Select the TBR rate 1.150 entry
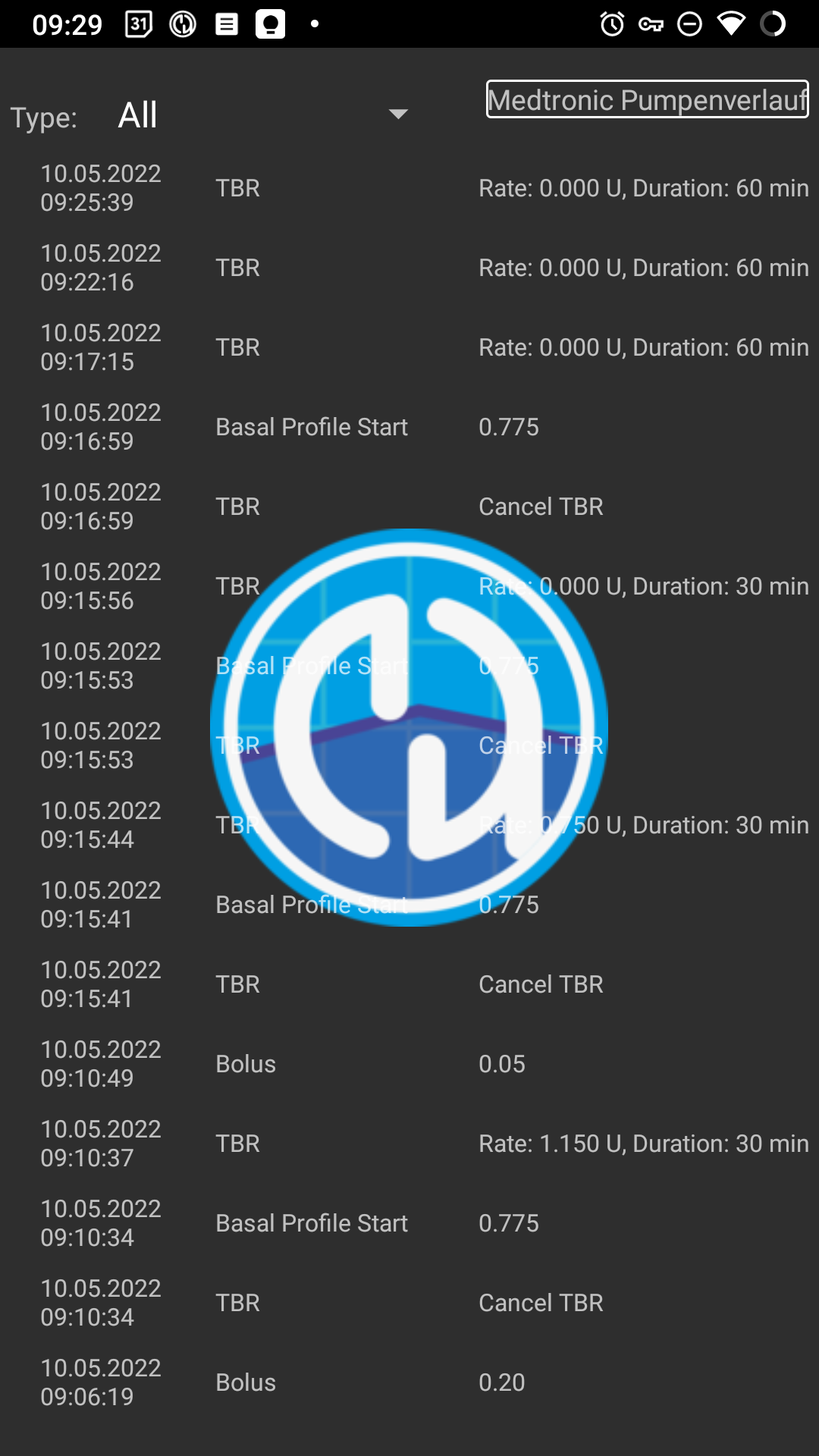This screenshot has height=1456, width=819. (x=409, y=1143)
